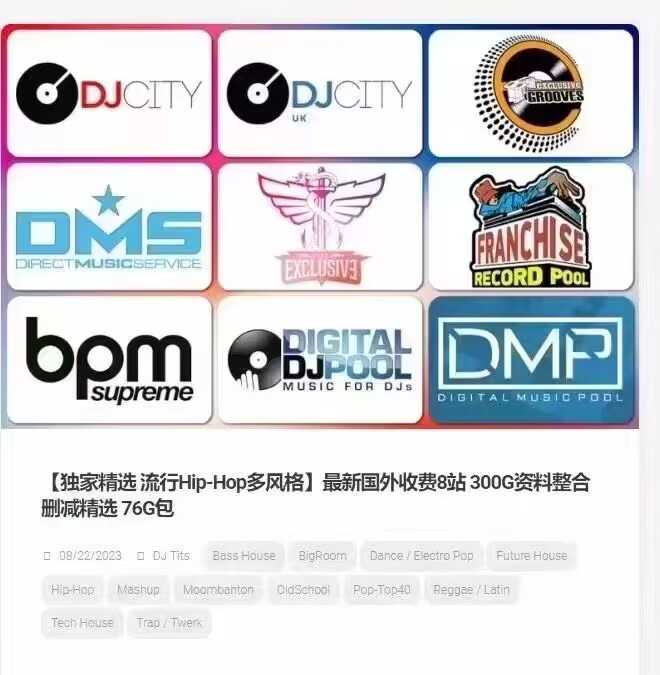Image resolution: width=660 pixels, height=675 pixels.
Task: Open the OldSchool tag
Action: coord(303,590)
